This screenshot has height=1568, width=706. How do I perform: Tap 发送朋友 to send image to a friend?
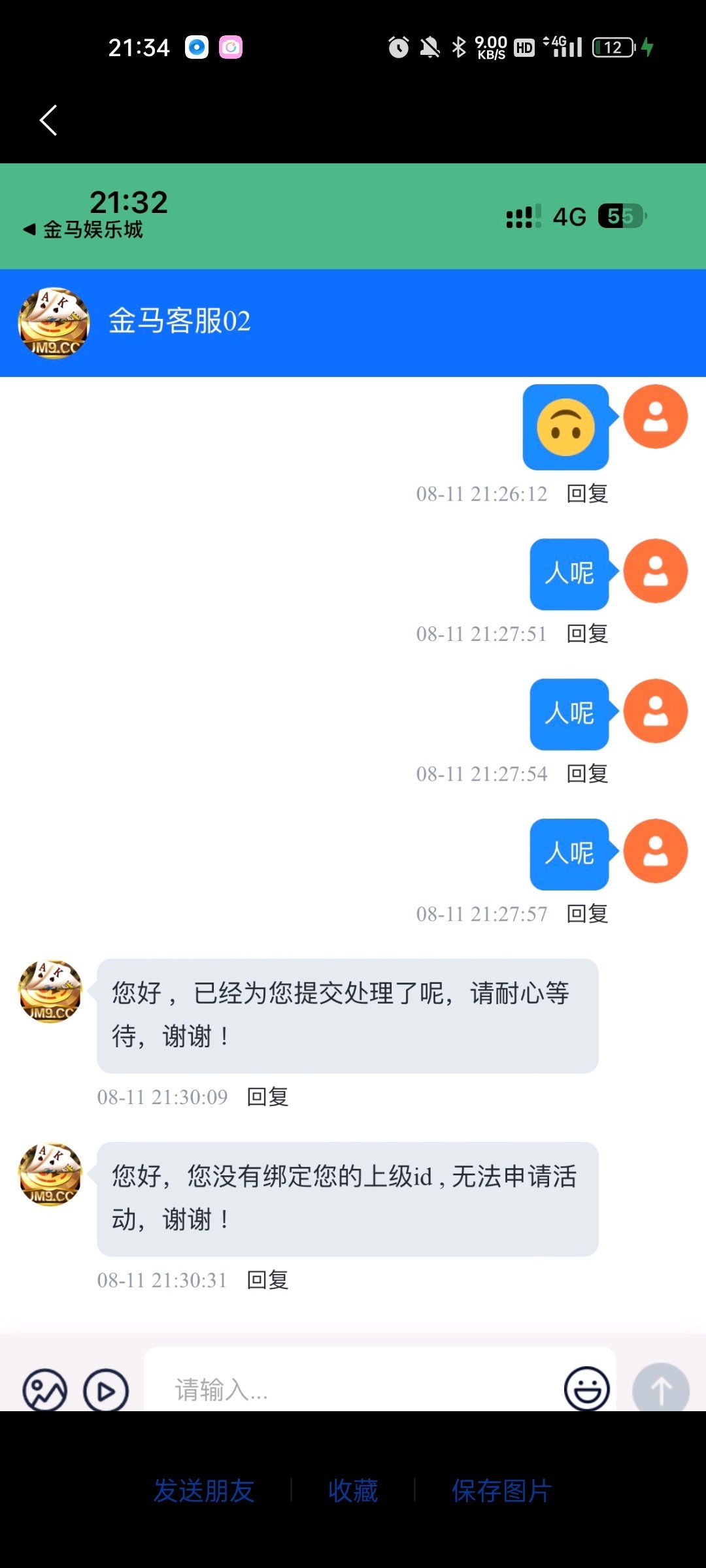(x=204, y=1491)
